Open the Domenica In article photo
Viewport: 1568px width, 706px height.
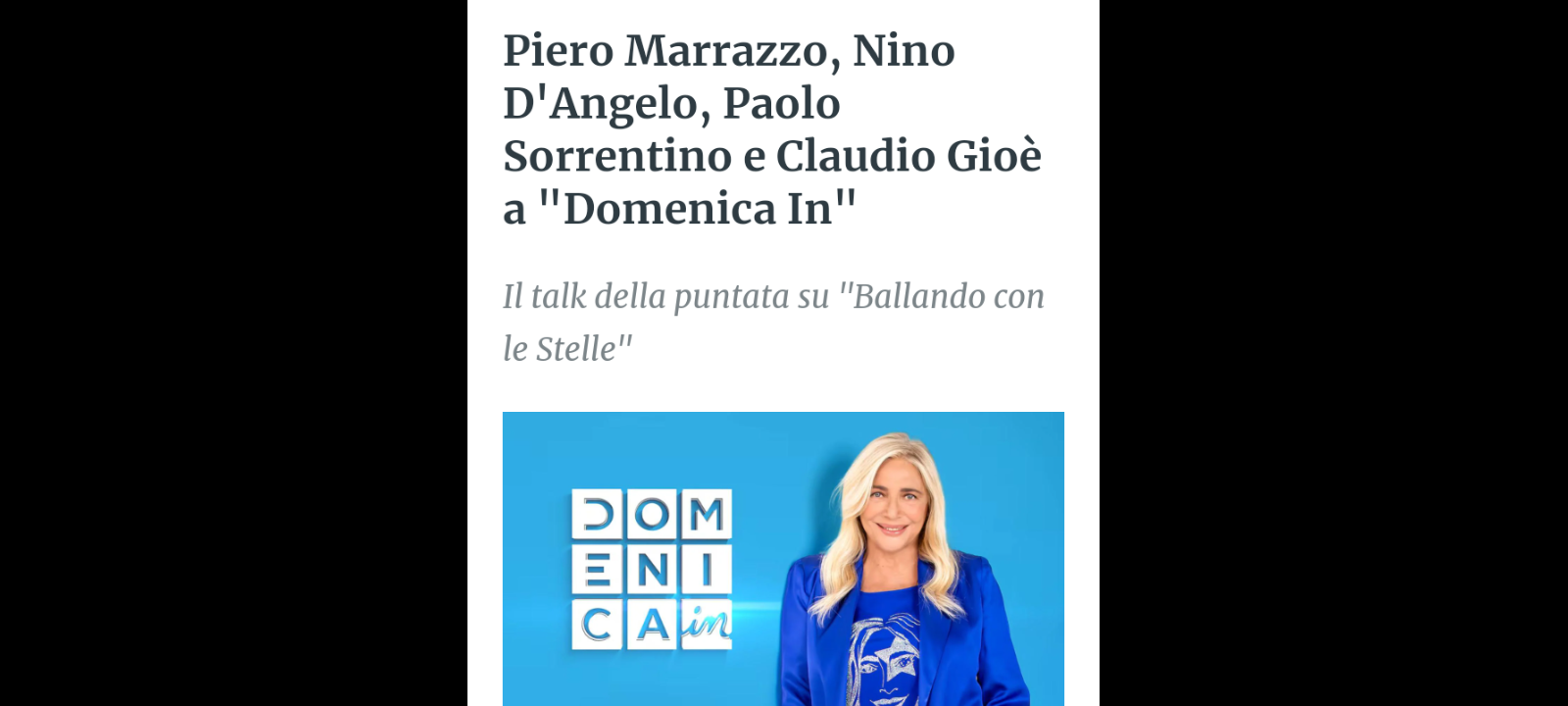pyautogui.click(x=783, y=559)
